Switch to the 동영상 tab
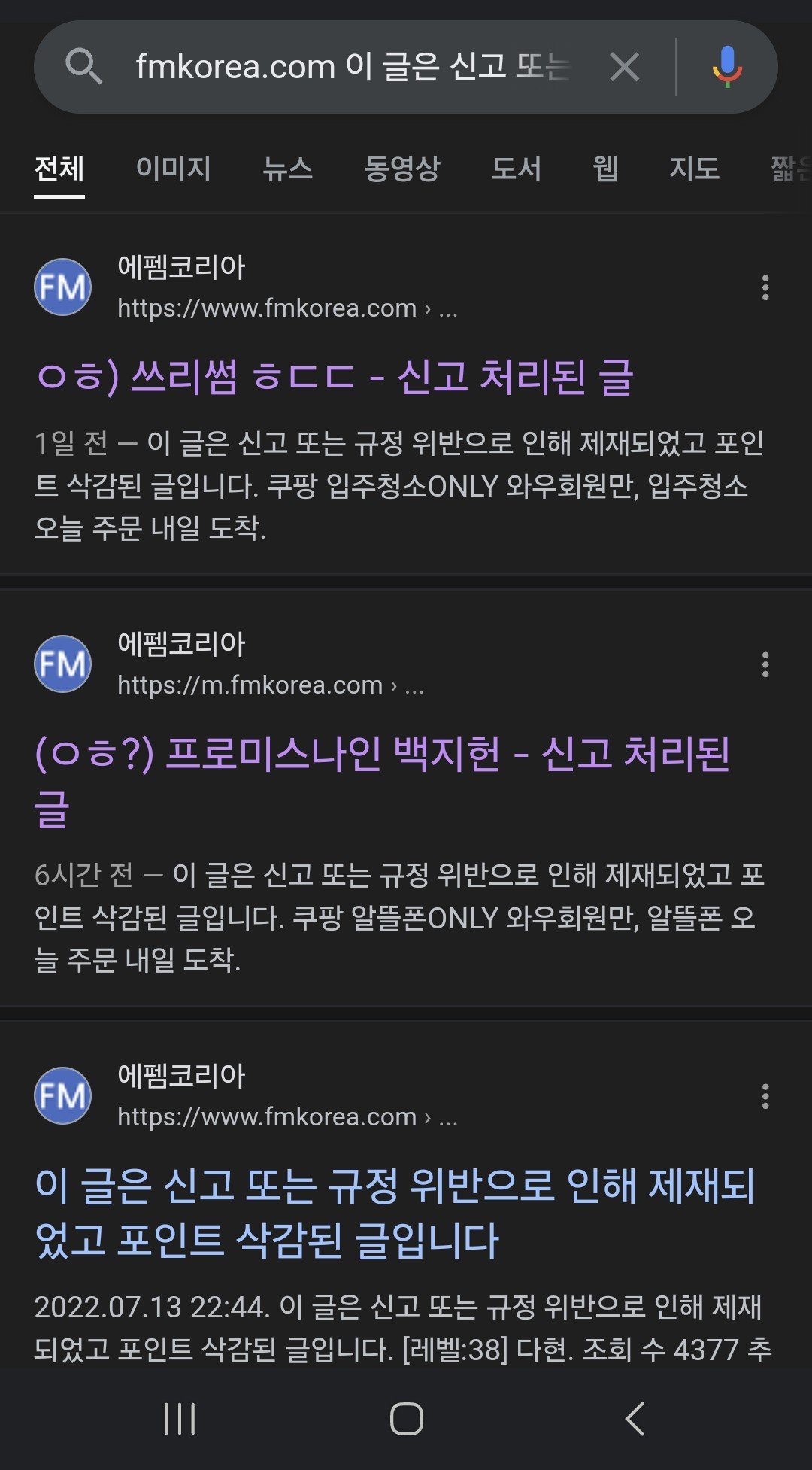 point(402,169)
